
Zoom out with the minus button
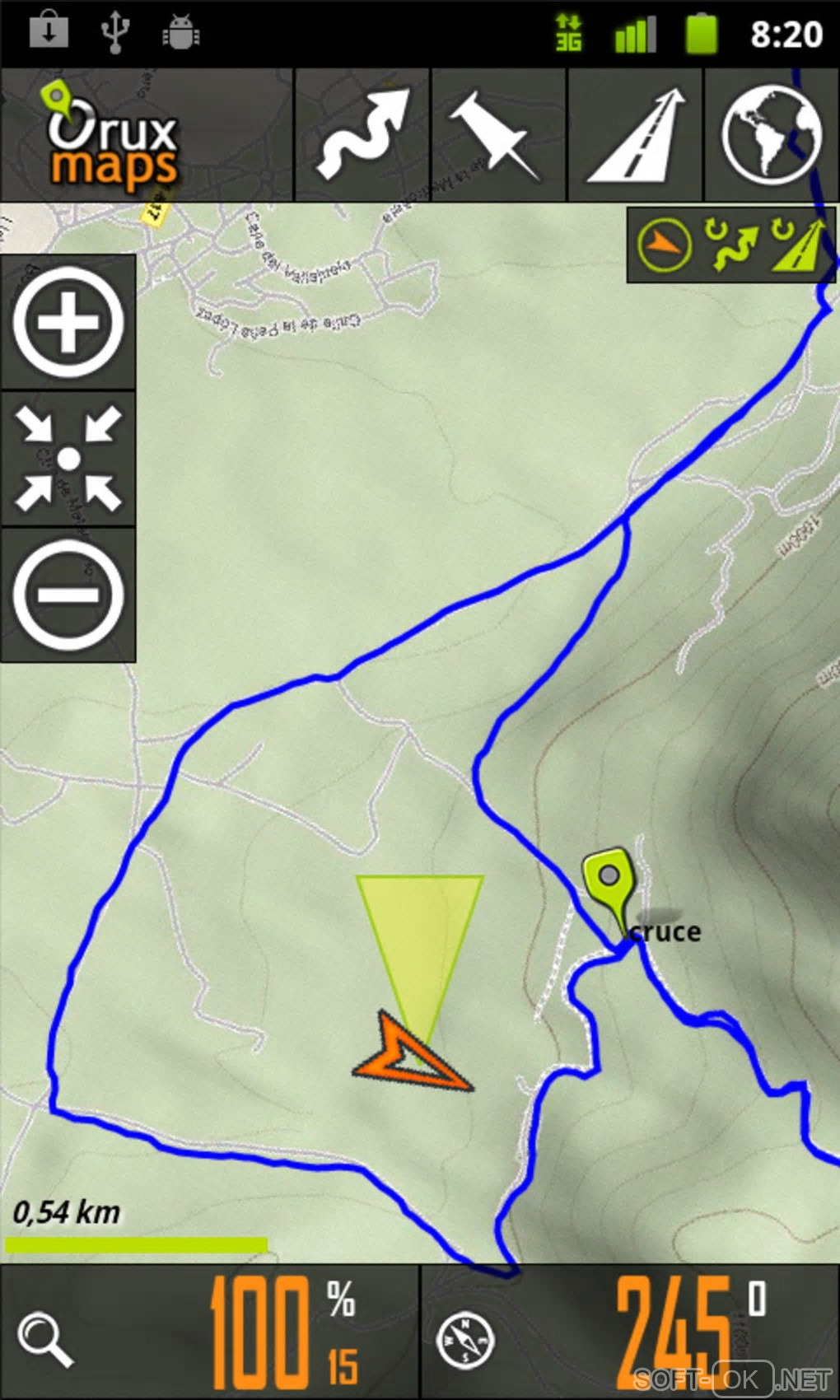click(68, 595)
